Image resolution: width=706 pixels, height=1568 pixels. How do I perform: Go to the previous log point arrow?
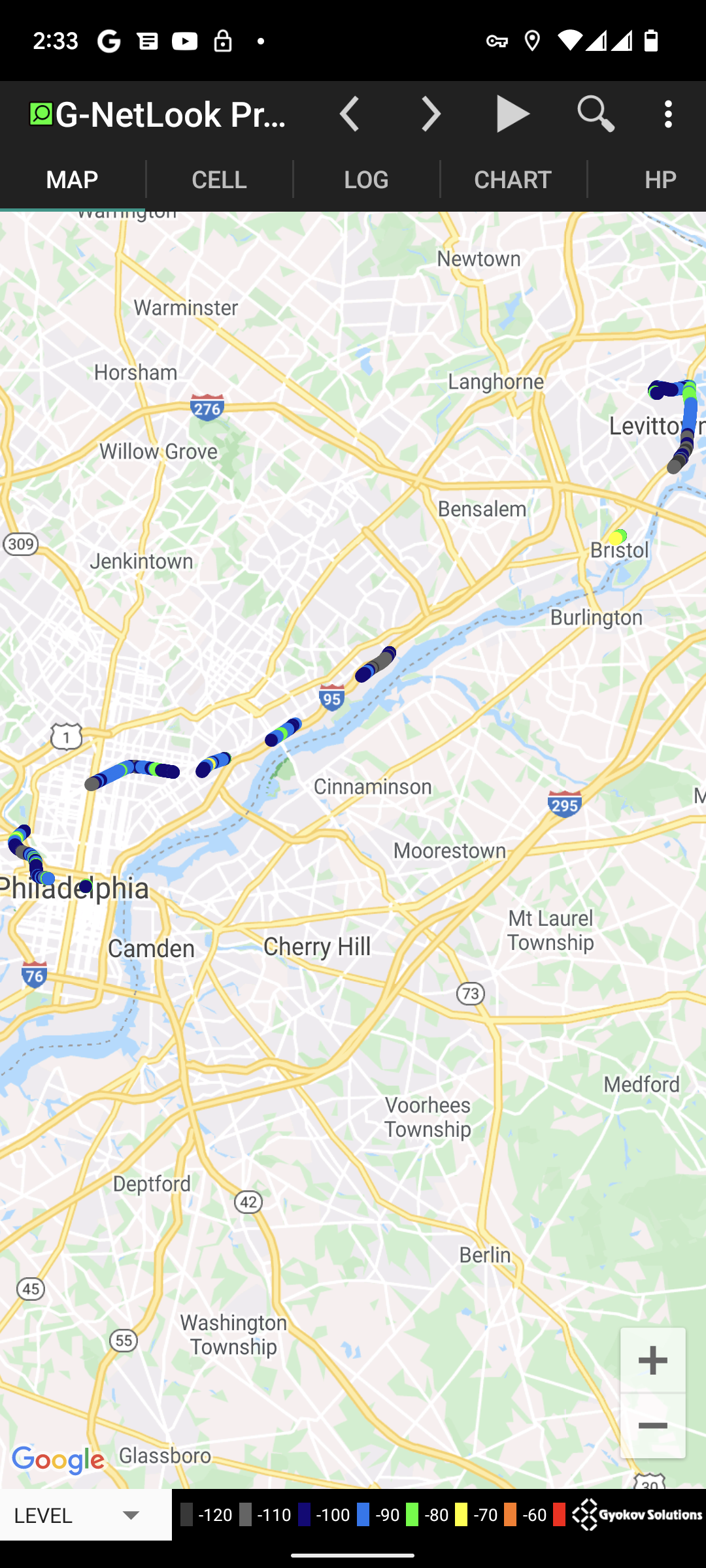tap(350, 114)
